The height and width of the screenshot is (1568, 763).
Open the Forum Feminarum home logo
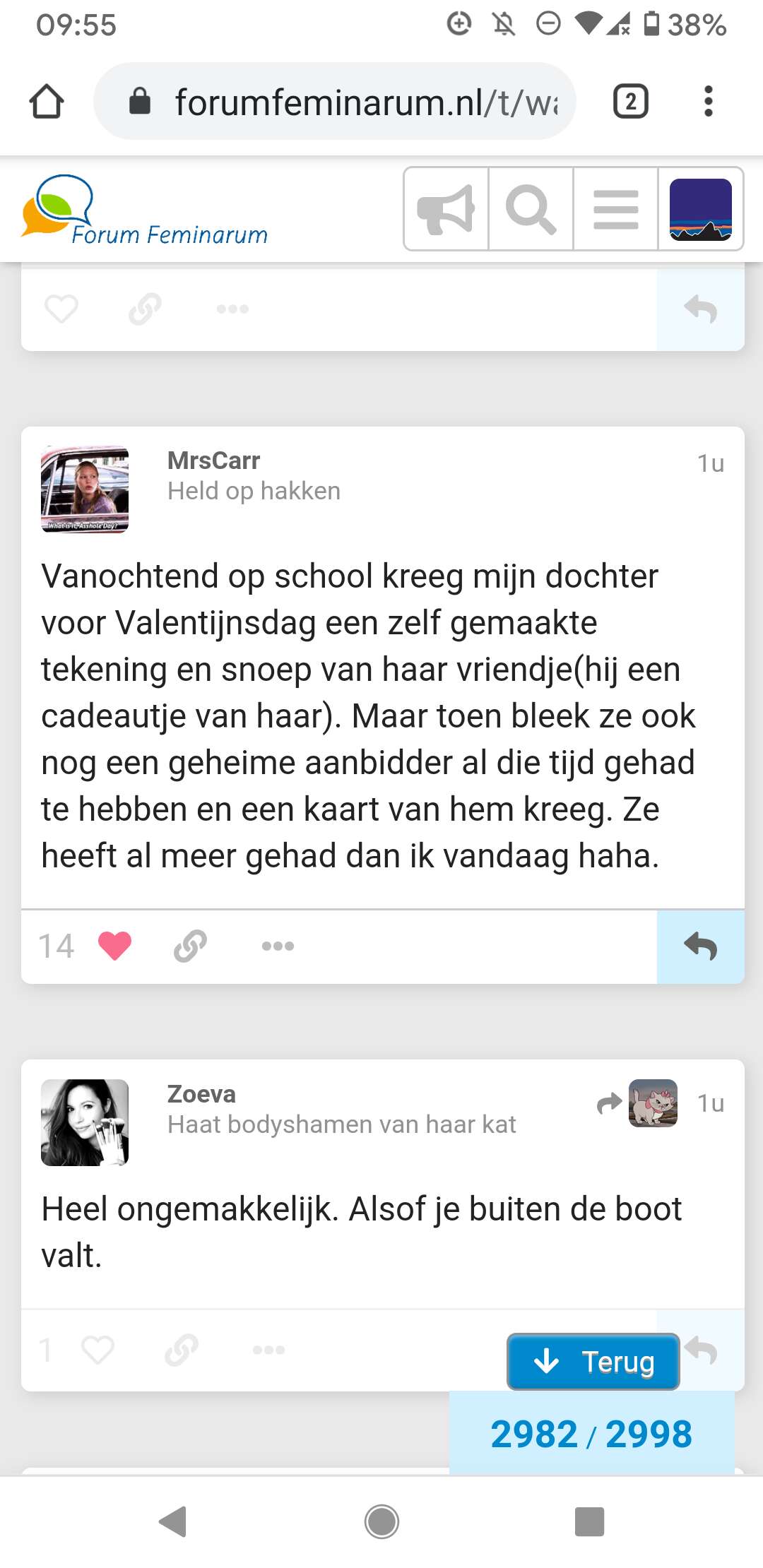(144, 210)
